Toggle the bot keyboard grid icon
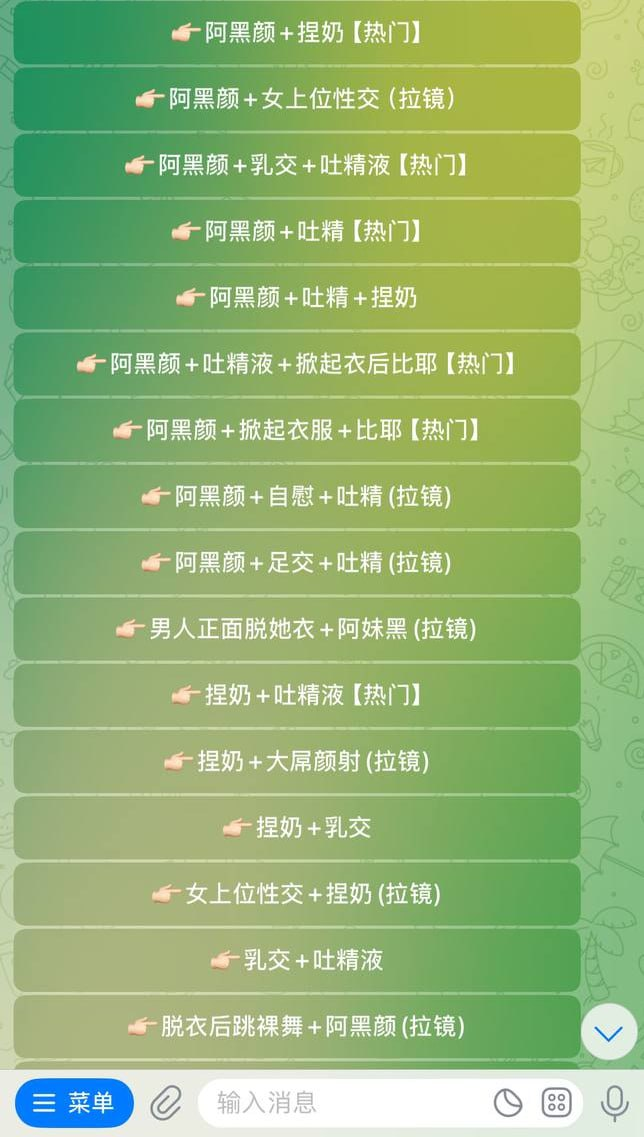This screenshot has width=644, height=1137. (x=556, y=1103)
